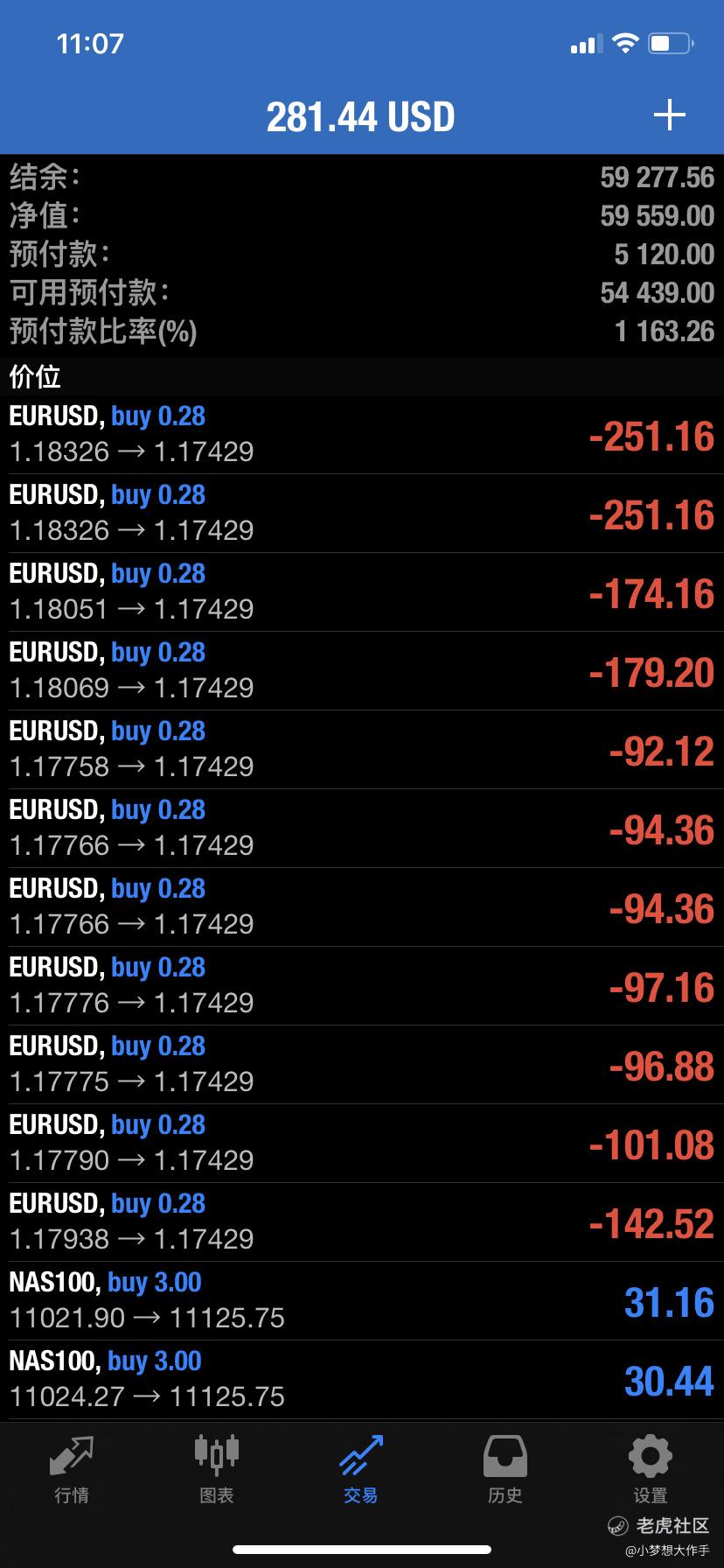Select EURUSD position opened at 1.17758

(x=362, y=750)
